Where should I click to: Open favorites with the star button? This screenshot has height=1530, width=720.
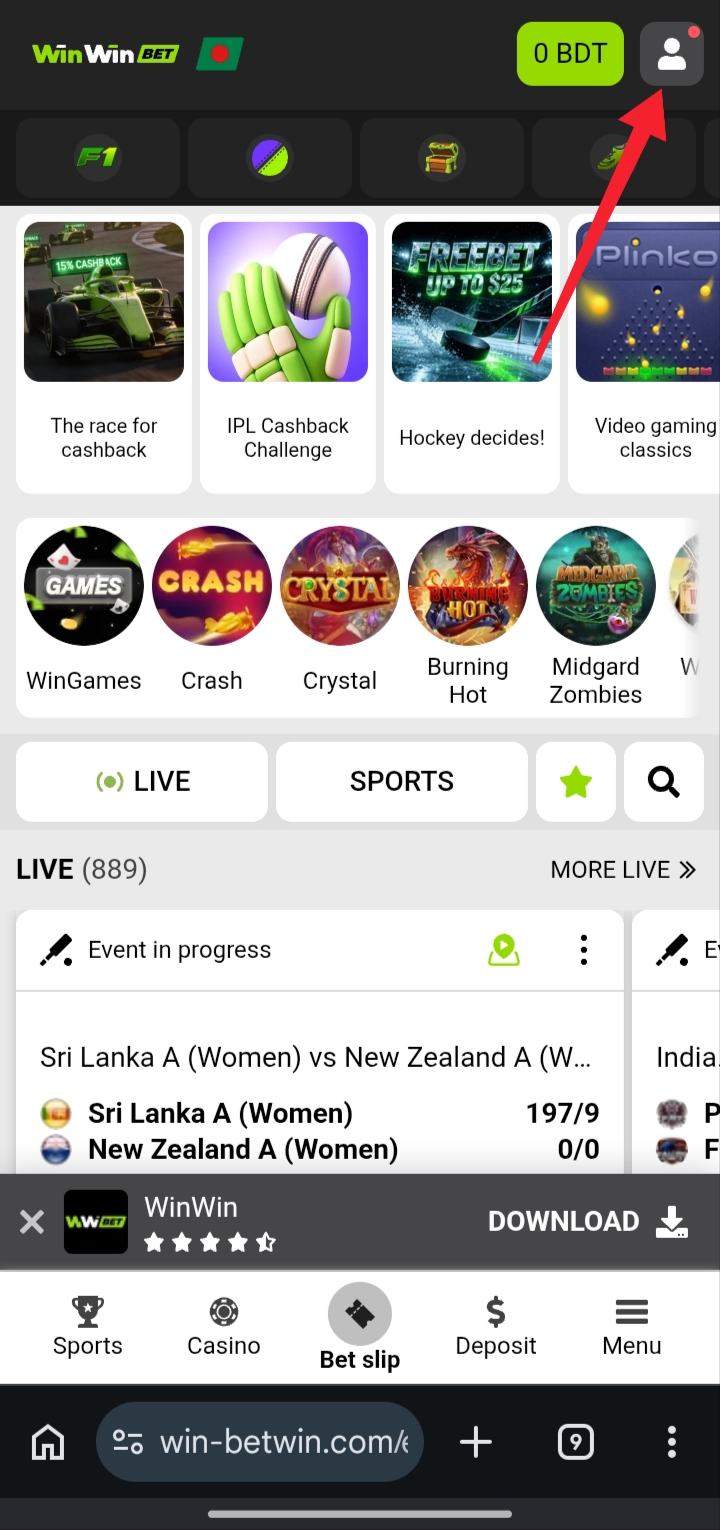click(576, 782)
